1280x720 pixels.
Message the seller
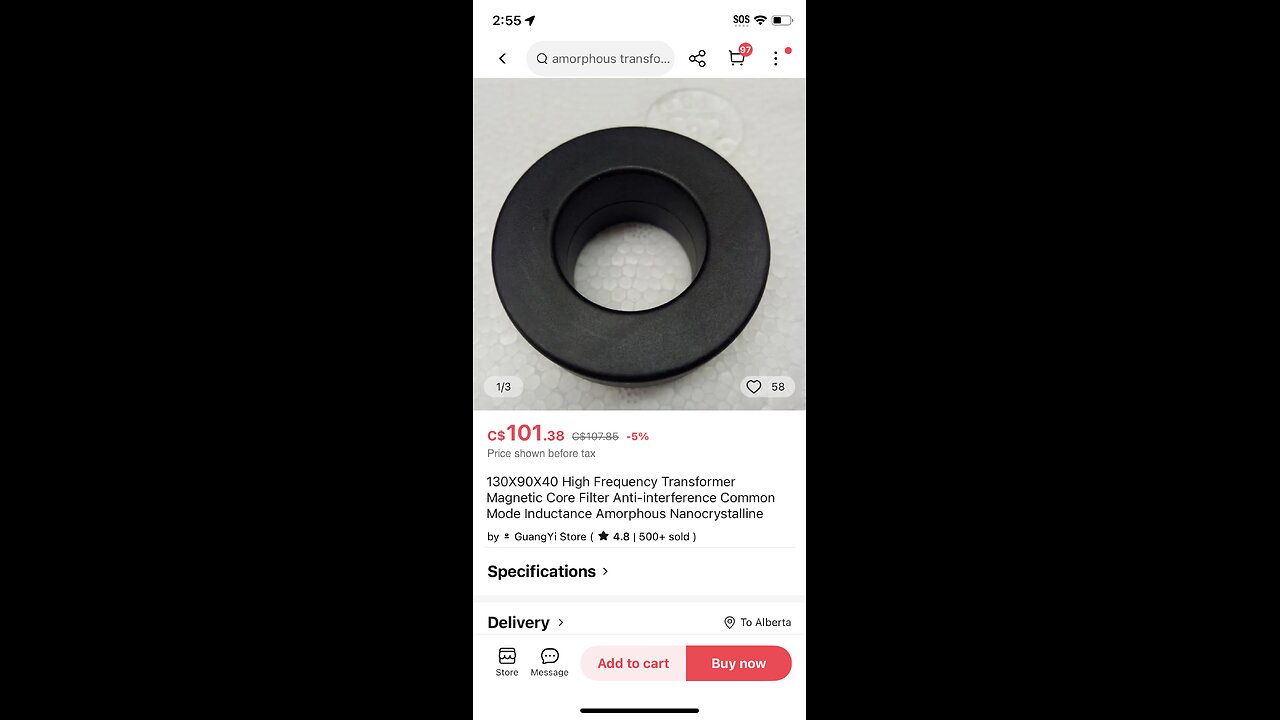point(549,662)
